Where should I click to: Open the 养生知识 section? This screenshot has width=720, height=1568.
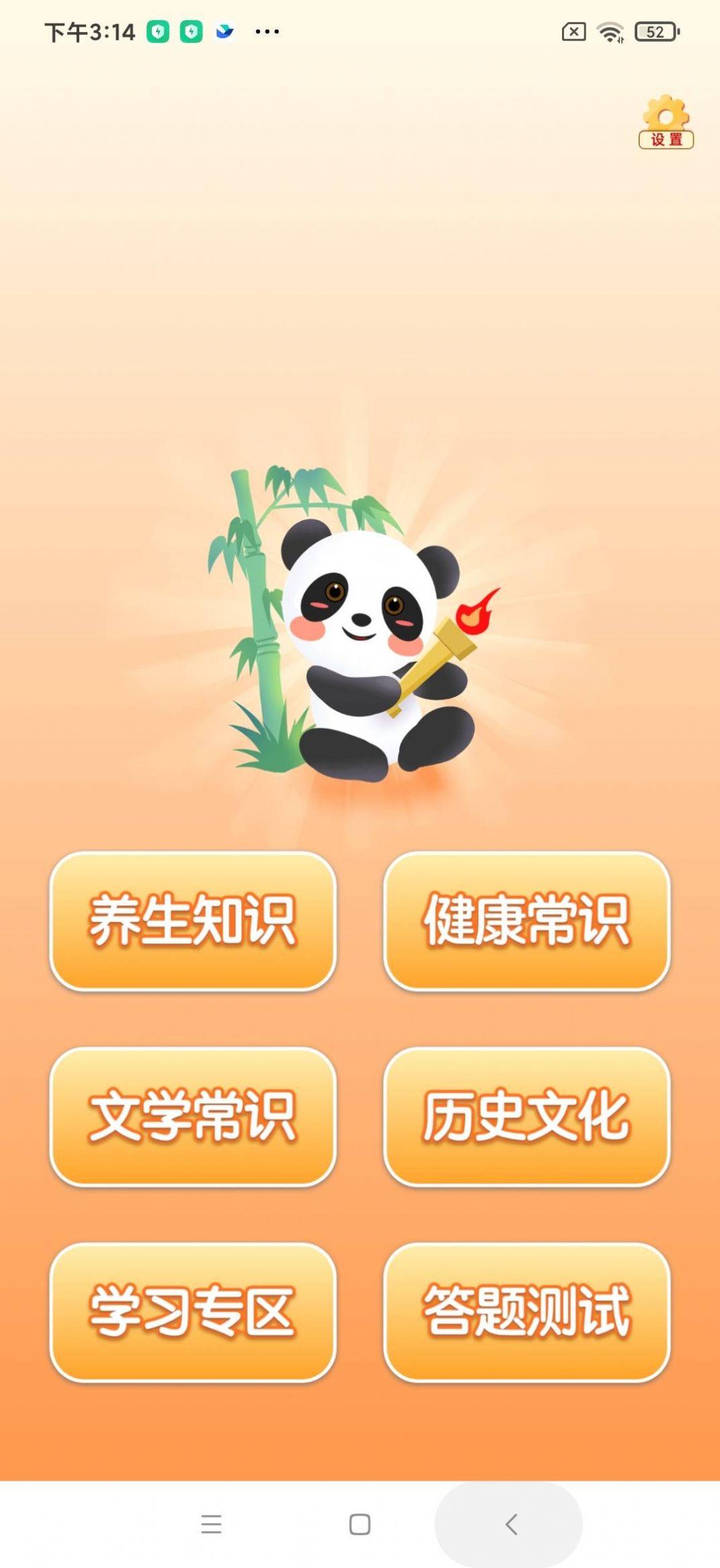pos(193,921)
